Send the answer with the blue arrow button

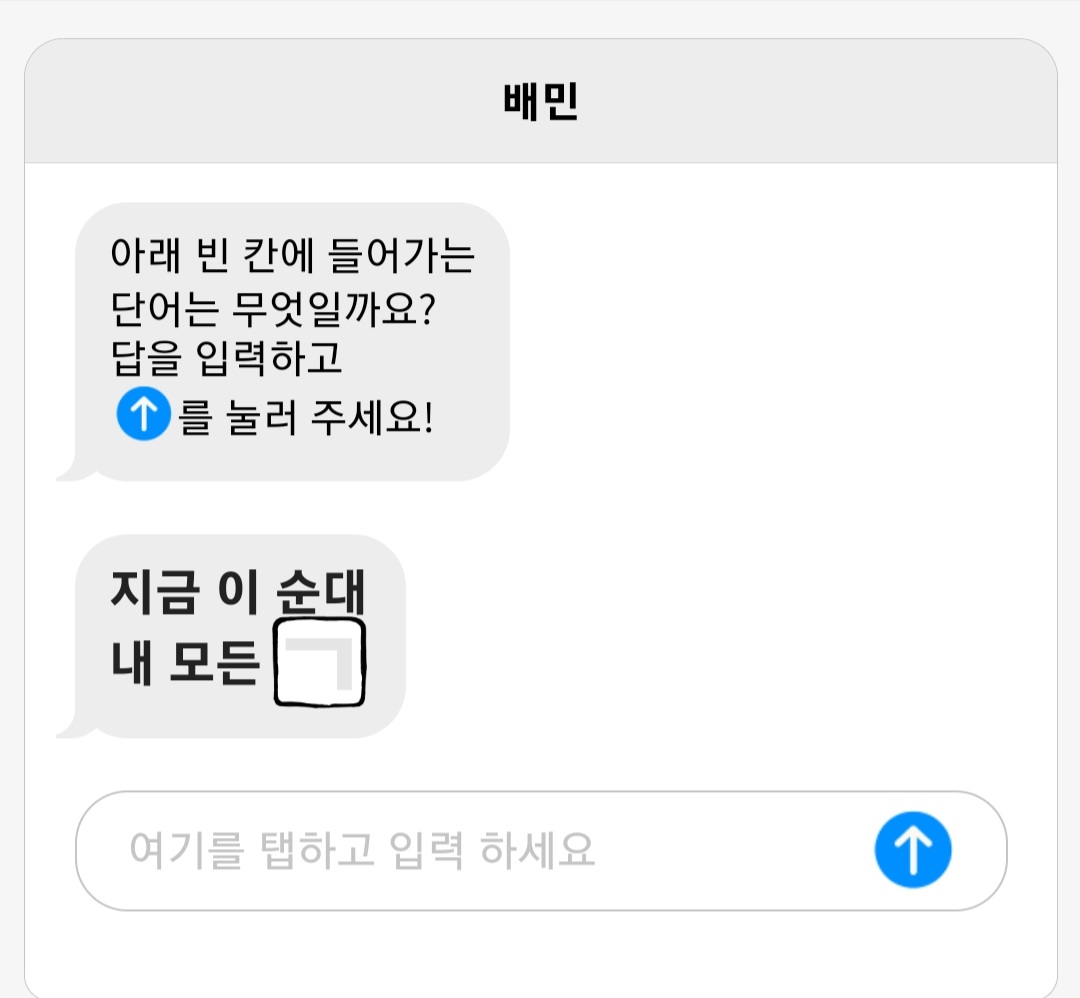click(912, 851)
